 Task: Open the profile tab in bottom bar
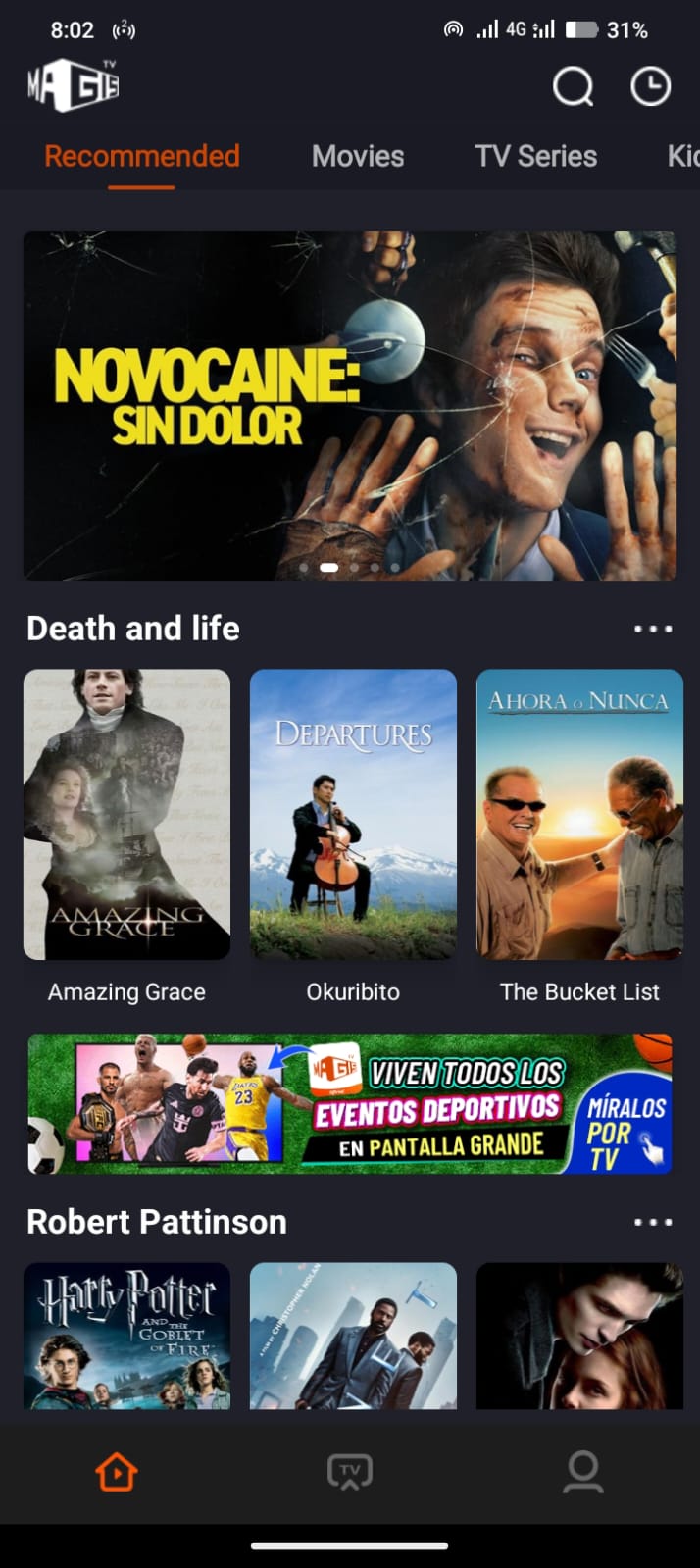coord(582,1471)
